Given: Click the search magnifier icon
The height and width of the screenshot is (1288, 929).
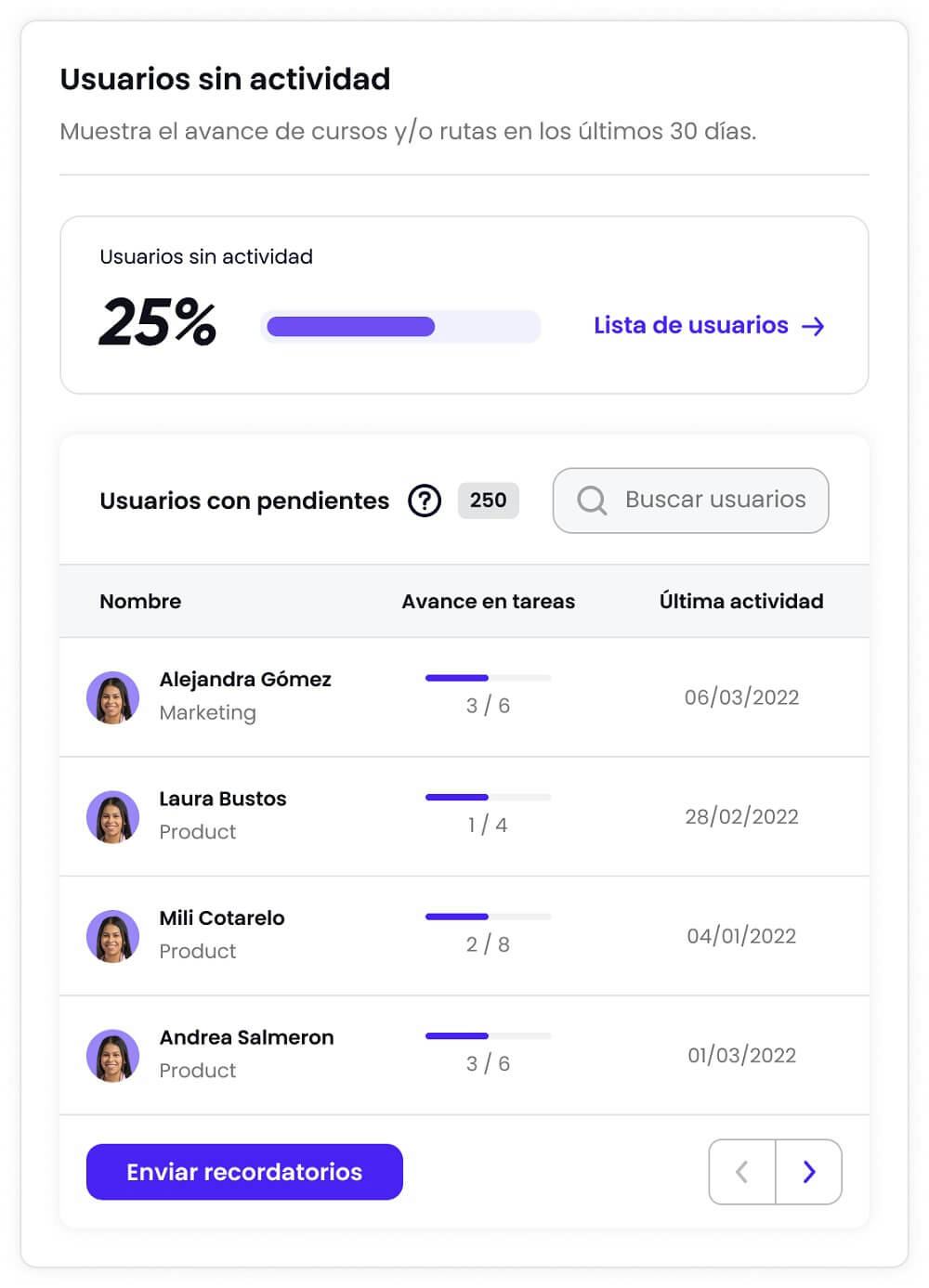Looking at the screenshot, I should (x=591, y=501).
